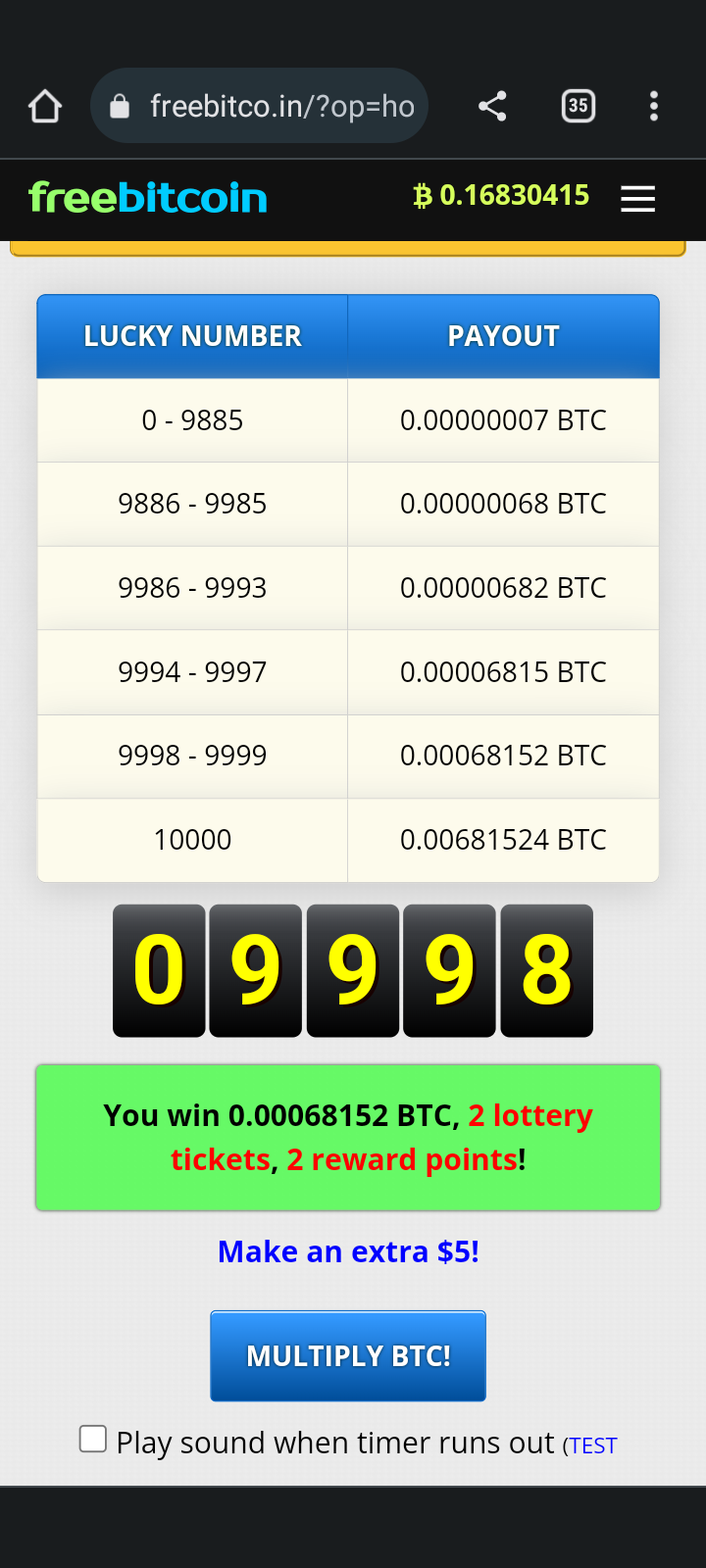Tap the MULTIPLY BTC! button
706x1568 pixels.
(x=348, y=1356)
